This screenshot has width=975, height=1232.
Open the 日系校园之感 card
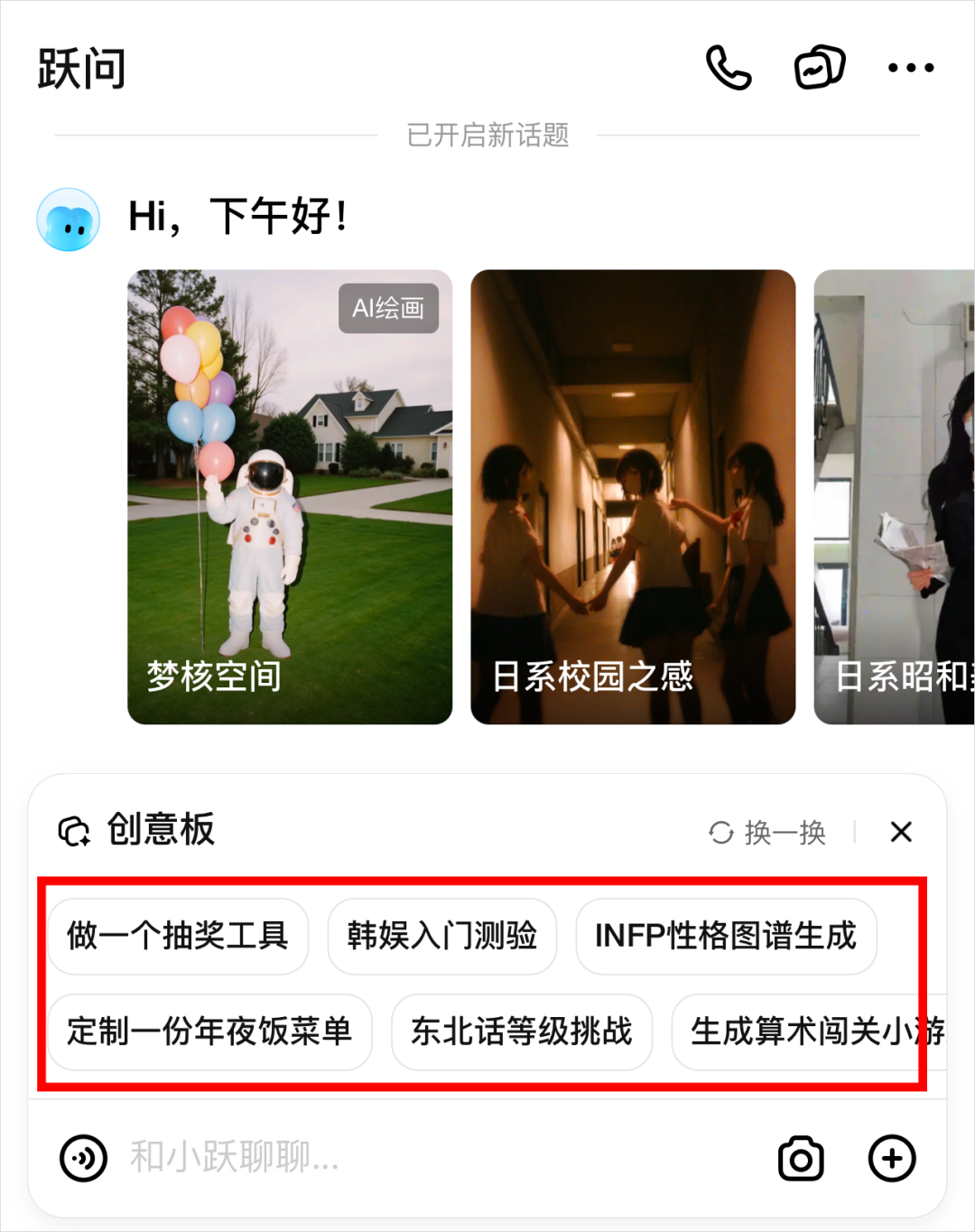point(633,497)
